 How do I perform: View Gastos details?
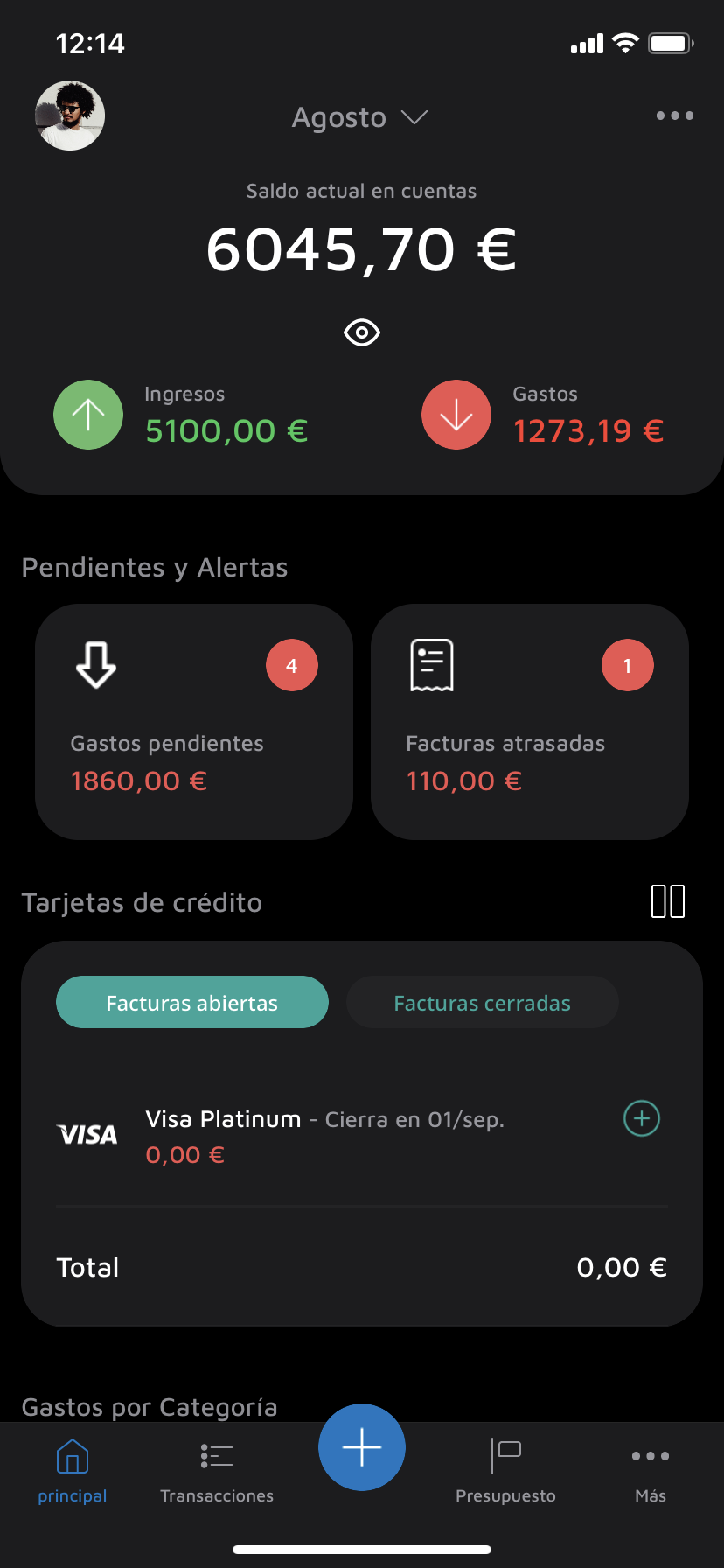(x=543, y=415)
